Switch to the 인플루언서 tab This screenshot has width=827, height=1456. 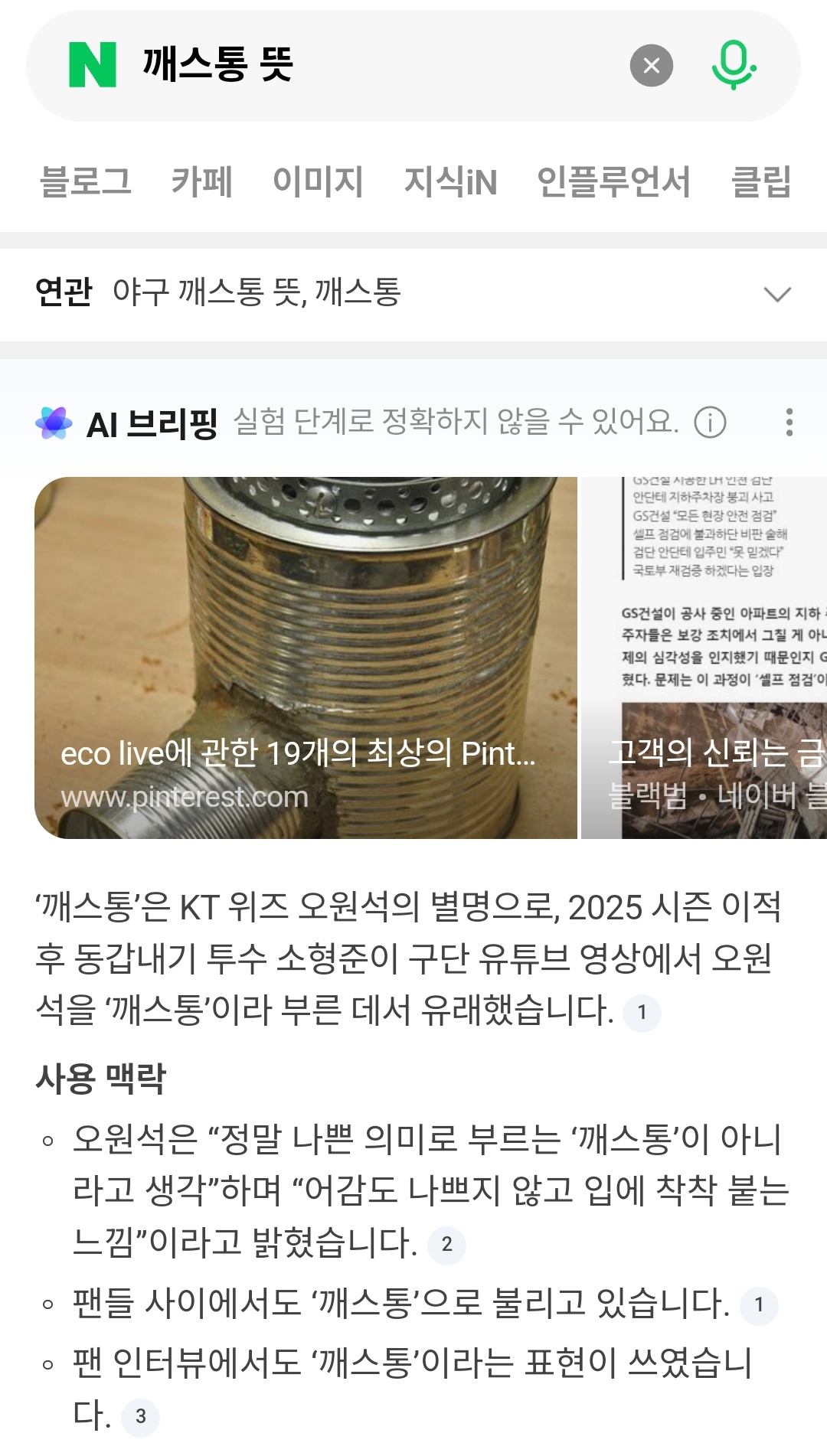(x=613, y=182)
